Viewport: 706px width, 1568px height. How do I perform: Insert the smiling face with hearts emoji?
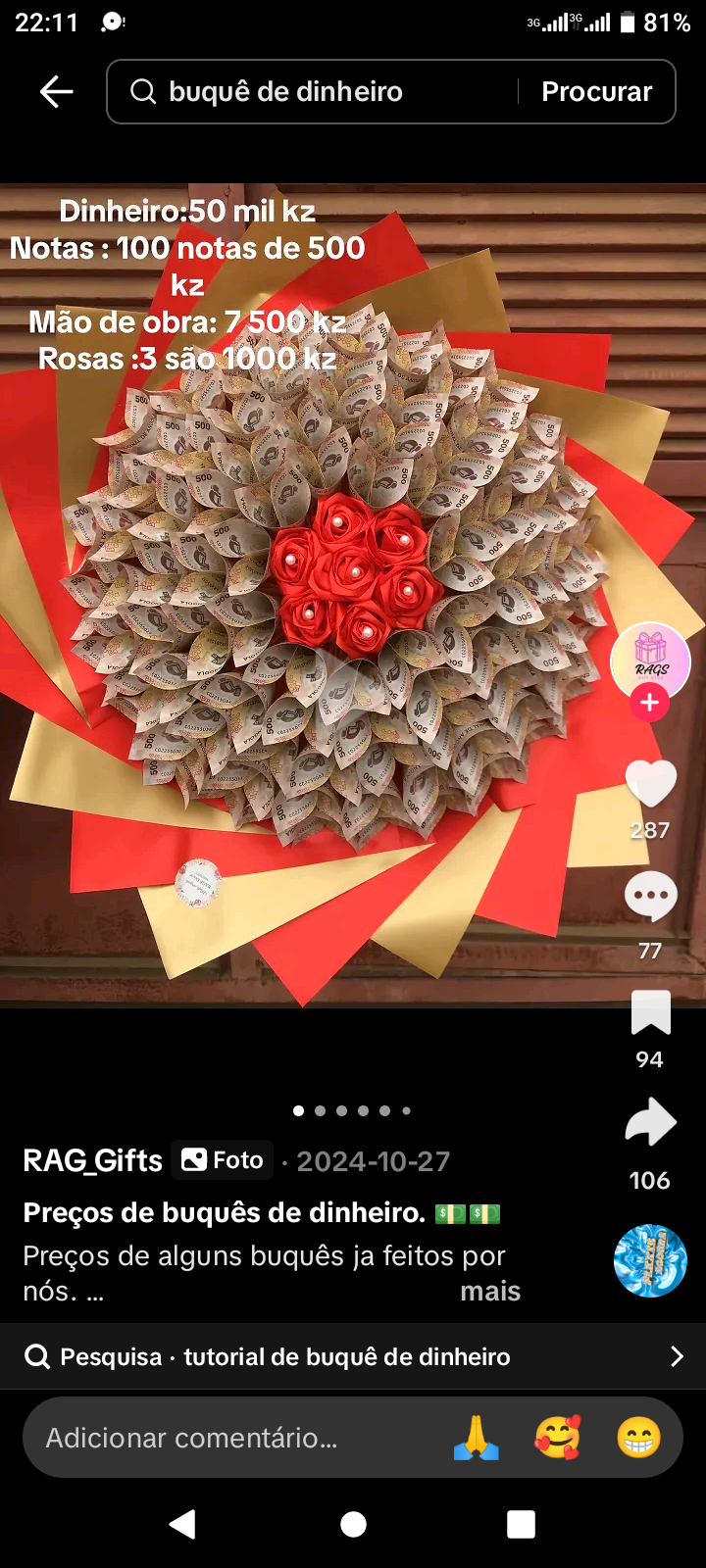coord(557,1438)
